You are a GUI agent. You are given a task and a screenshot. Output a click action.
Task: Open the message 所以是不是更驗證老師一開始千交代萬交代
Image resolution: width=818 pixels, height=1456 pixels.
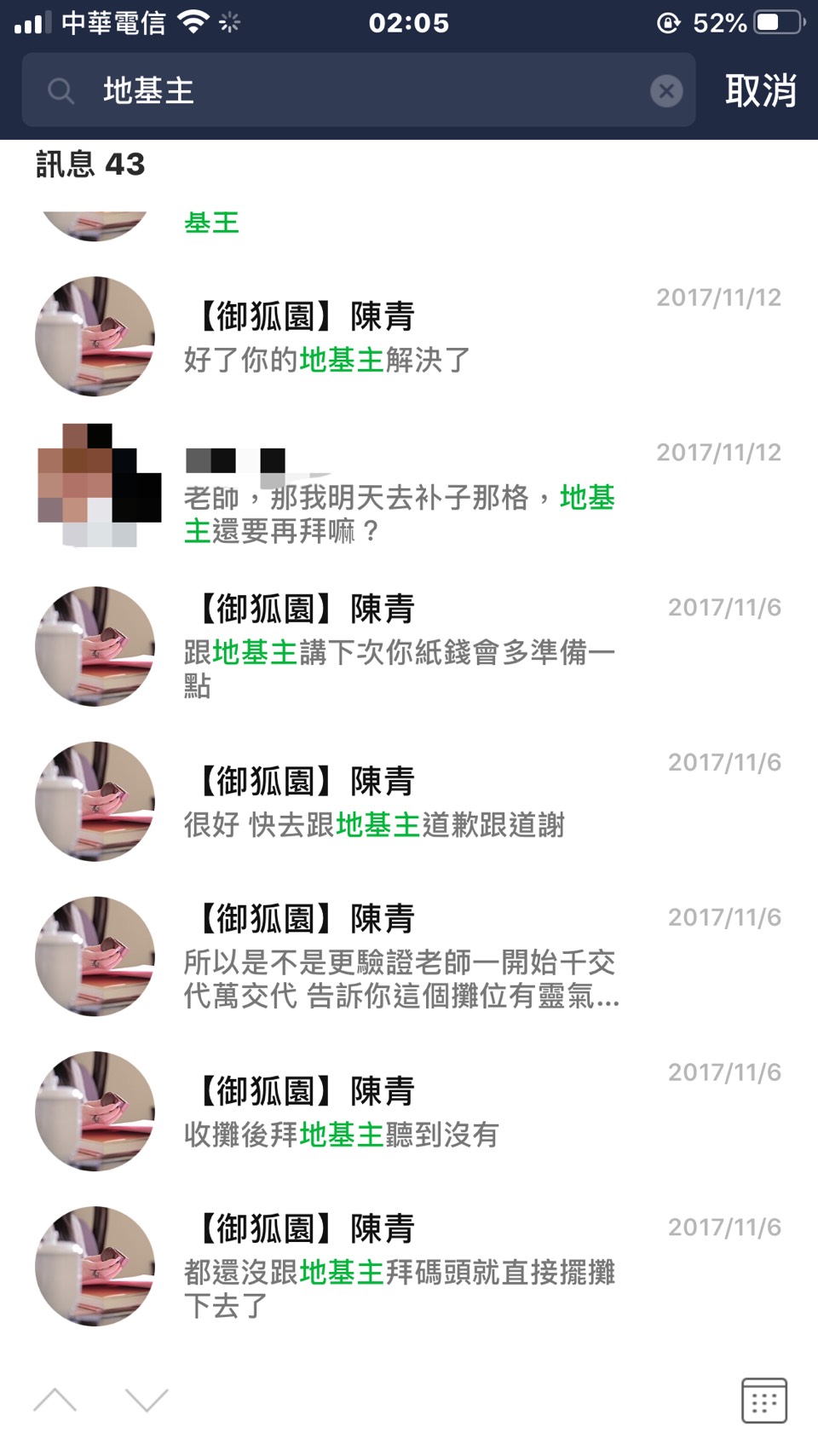(x=400, y=958)
